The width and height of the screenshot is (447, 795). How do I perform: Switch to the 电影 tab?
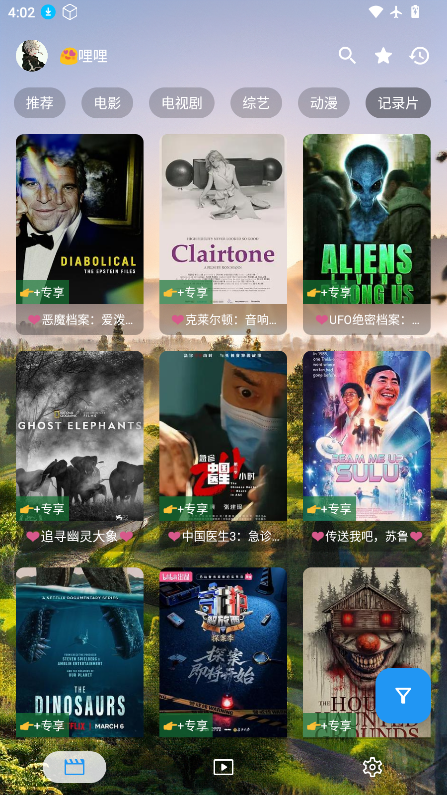(107, 103)
